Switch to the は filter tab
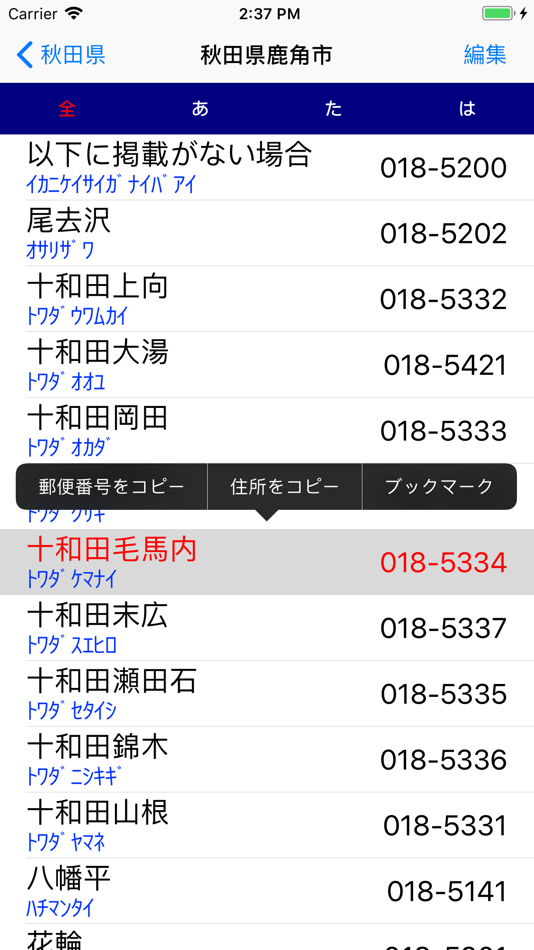 pos(467,109)
